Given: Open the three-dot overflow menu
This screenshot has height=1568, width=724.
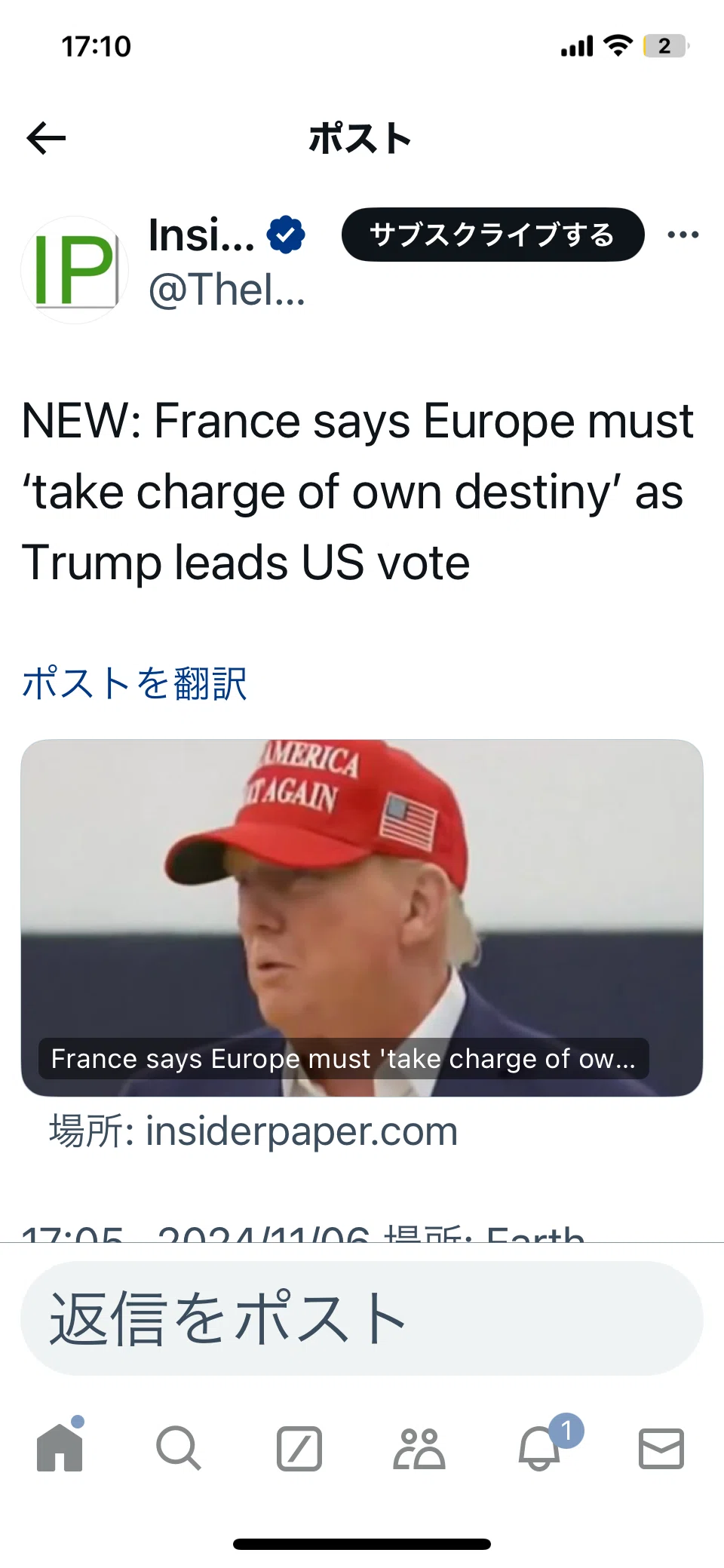Looking at the screenshot, I should 683,235.
